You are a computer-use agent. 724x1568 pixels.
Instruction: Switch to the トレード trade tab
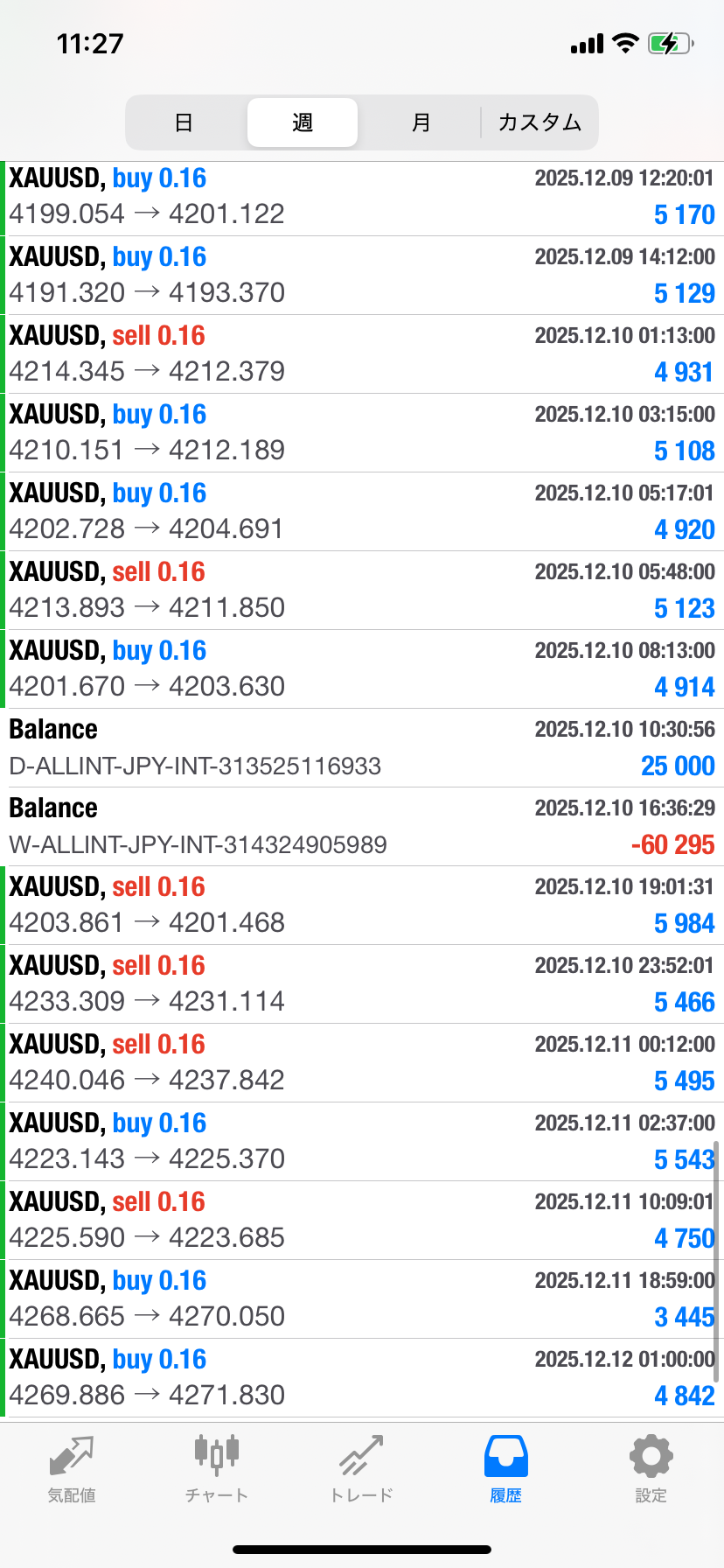(361, 1469)
